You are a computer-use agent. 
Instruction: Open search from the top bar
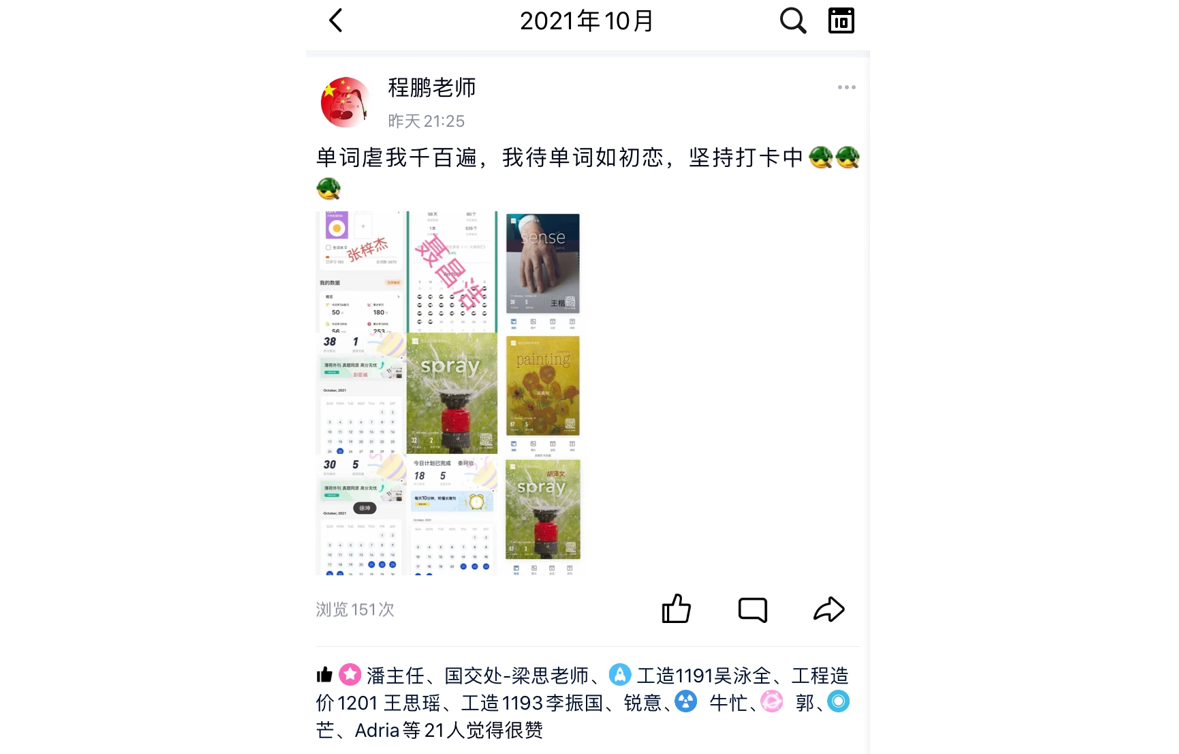tap(792, 20)
